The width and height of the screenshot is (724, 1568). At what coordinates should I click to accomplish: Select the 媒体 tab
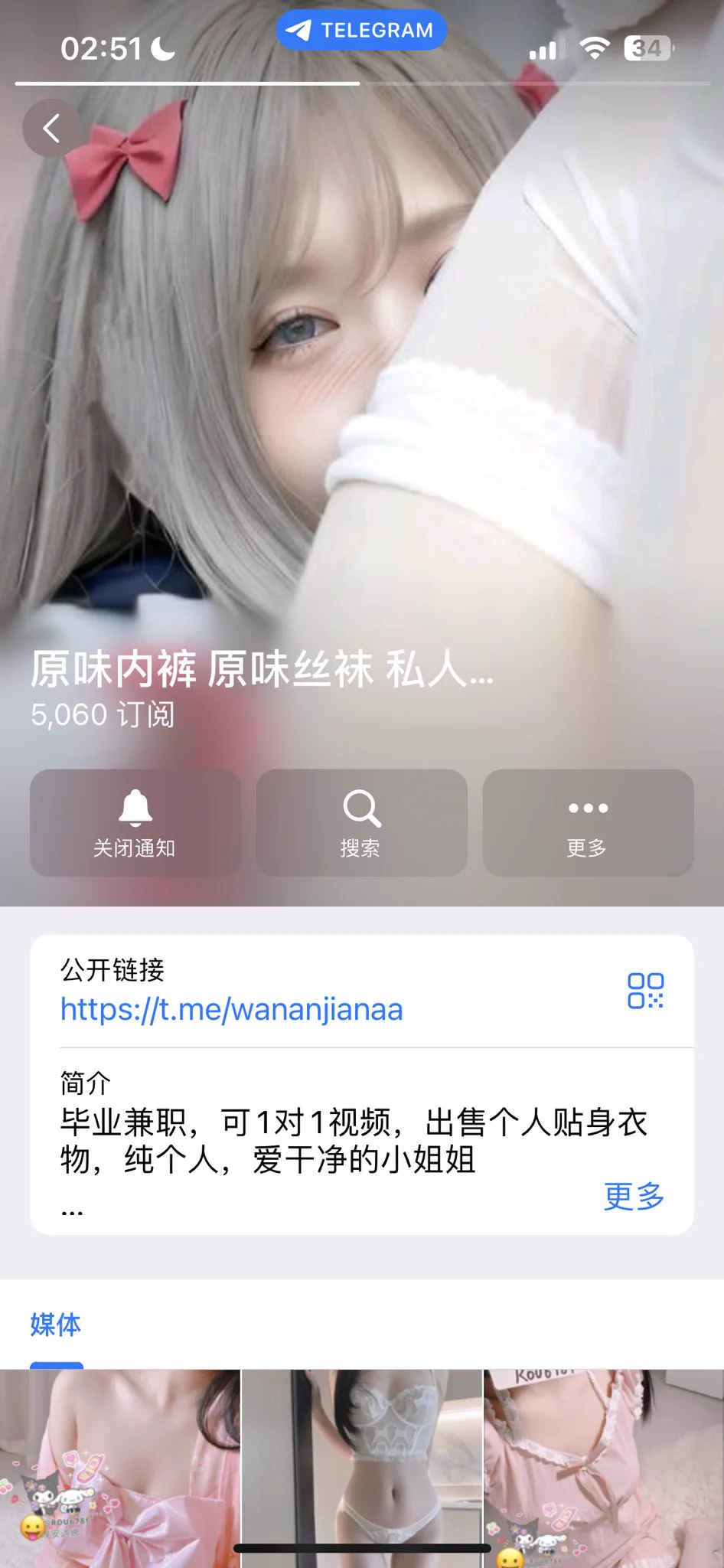coord(56,1324)
